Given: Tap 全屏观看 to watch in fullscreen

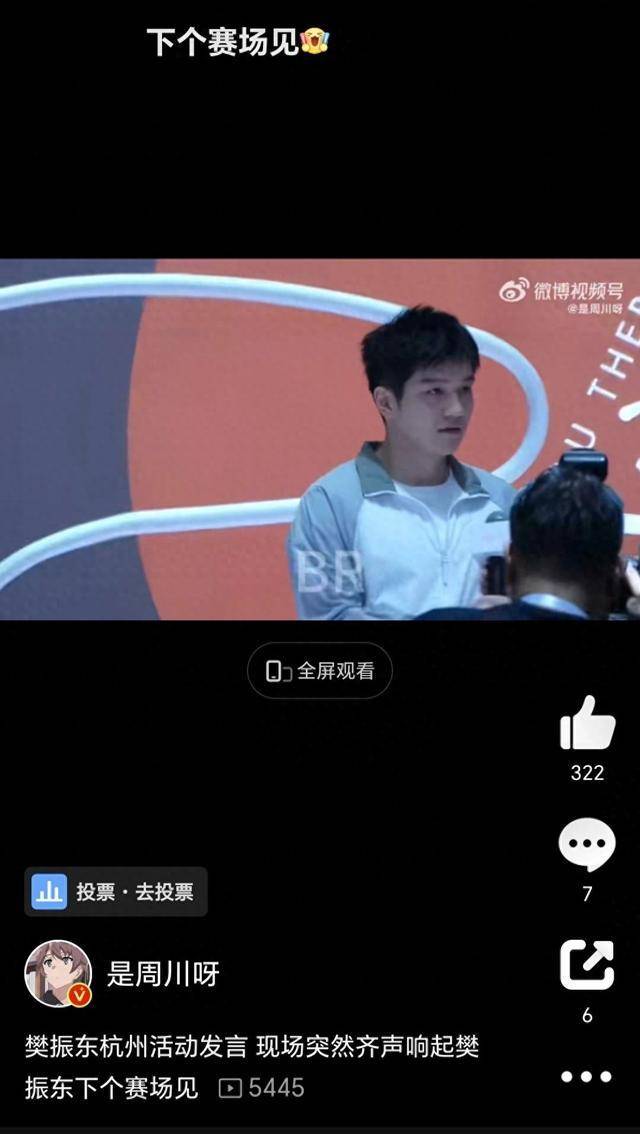Looking at the screenshot, I should (320, 671).
